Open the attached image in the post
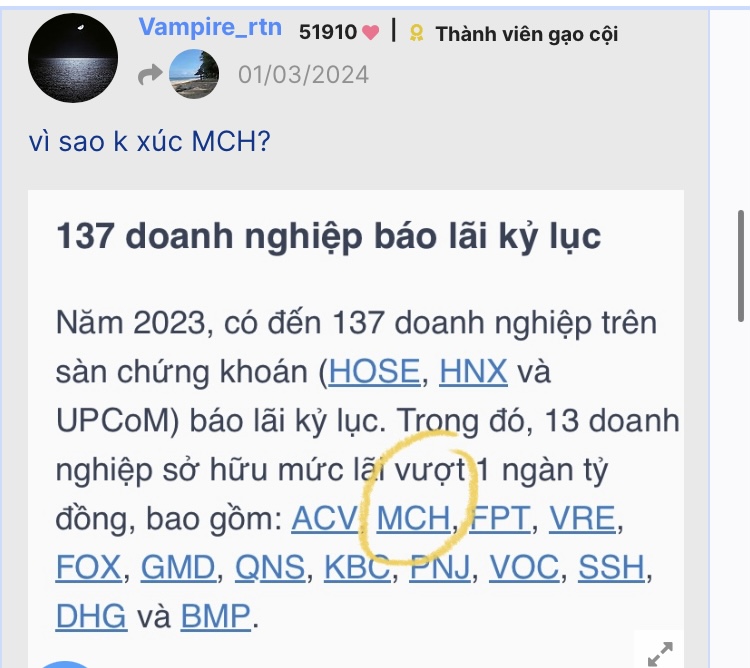The image size is (750, 668). 355,420
